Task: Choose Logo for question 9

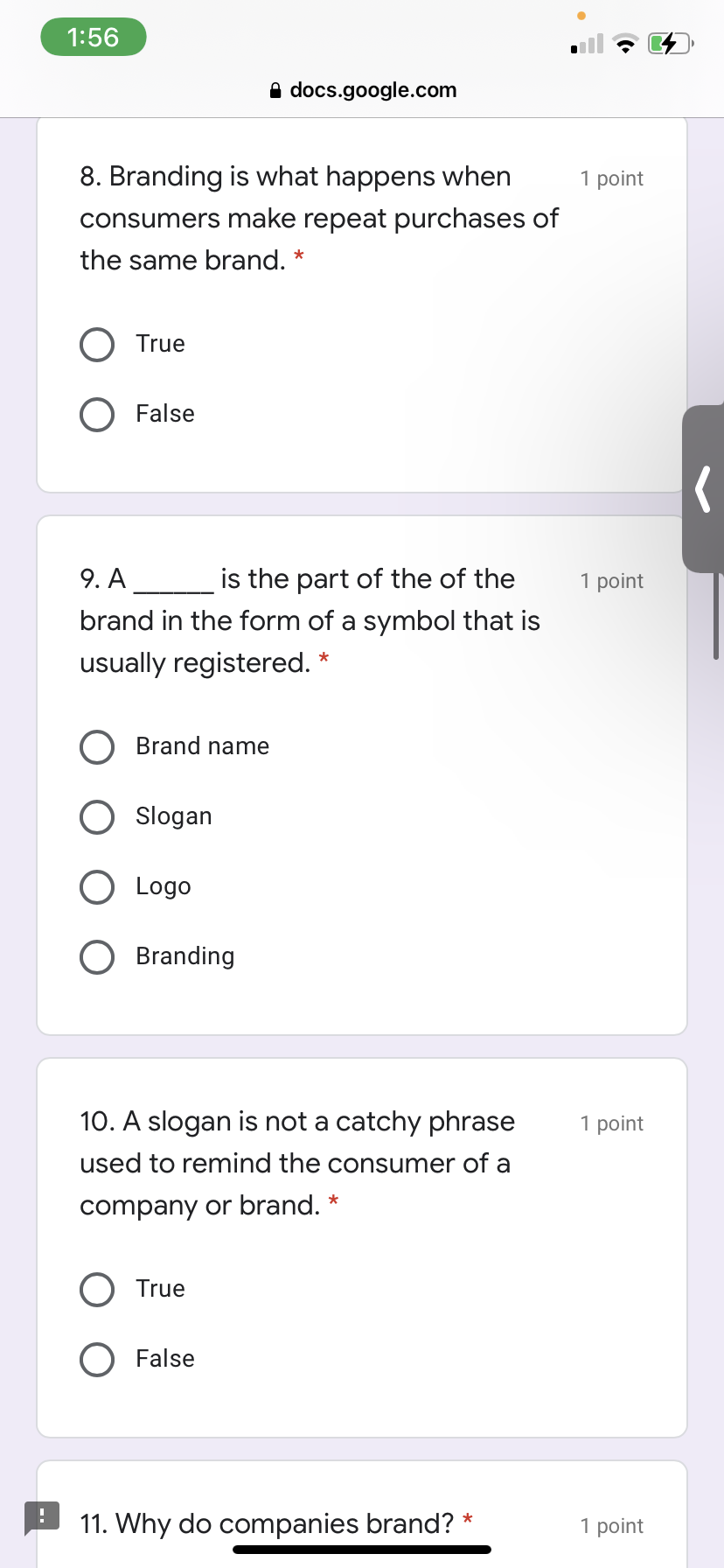Action: click(x=97, y=886)
